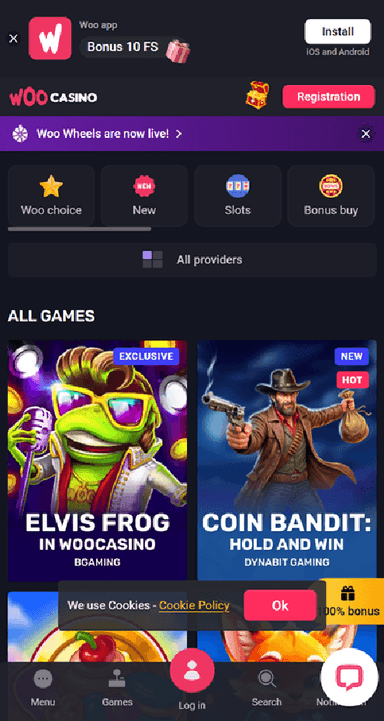The image size is (384, 721).
Task: Install the Woo app
Action: [338, 32]
